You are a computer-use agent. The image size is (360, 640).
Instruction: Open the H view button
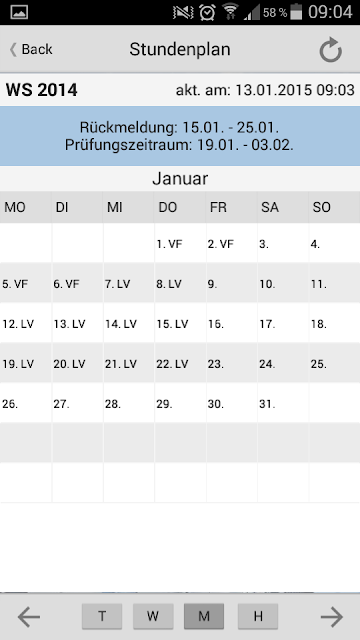pos(258,616)
